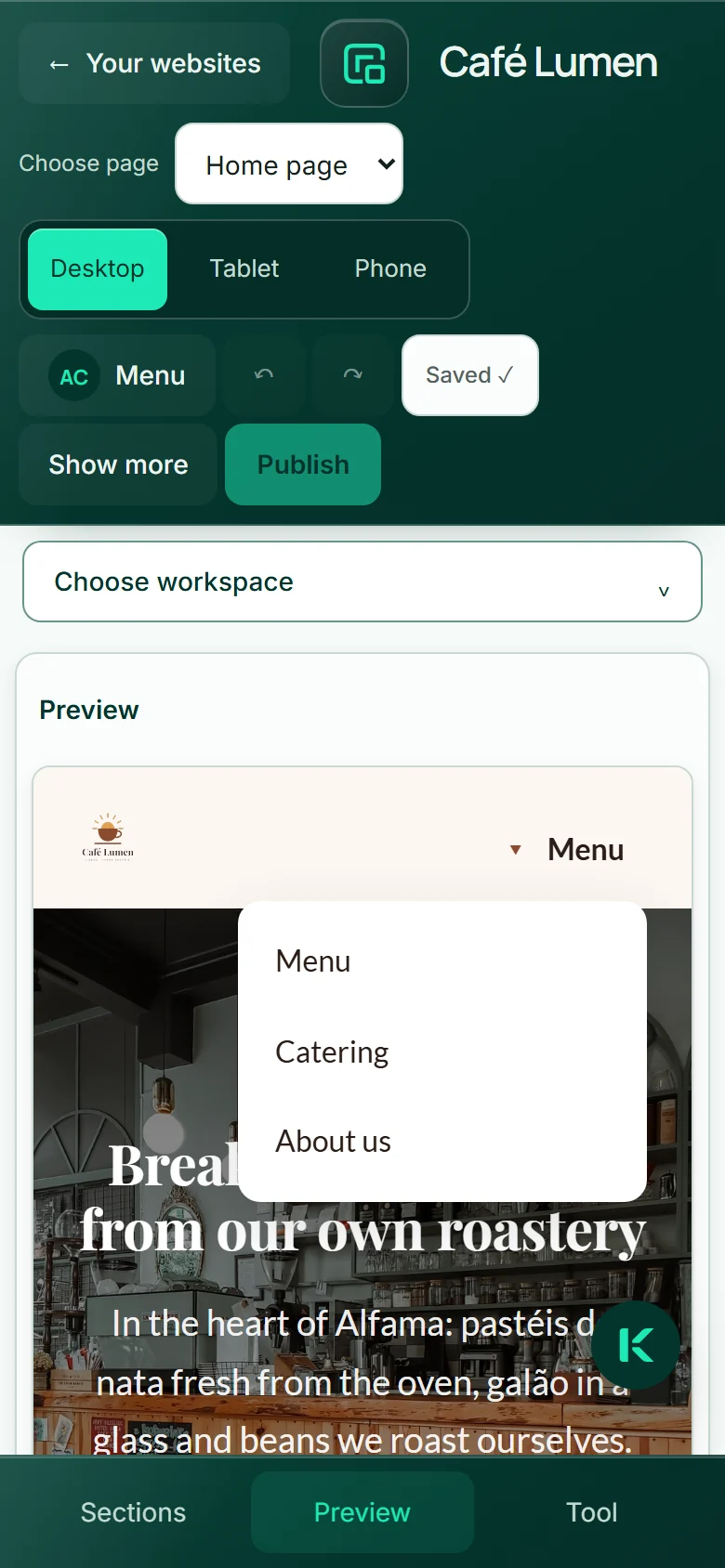Switch to the Tool tab

pyautogui.click(x=592, y=1512)
